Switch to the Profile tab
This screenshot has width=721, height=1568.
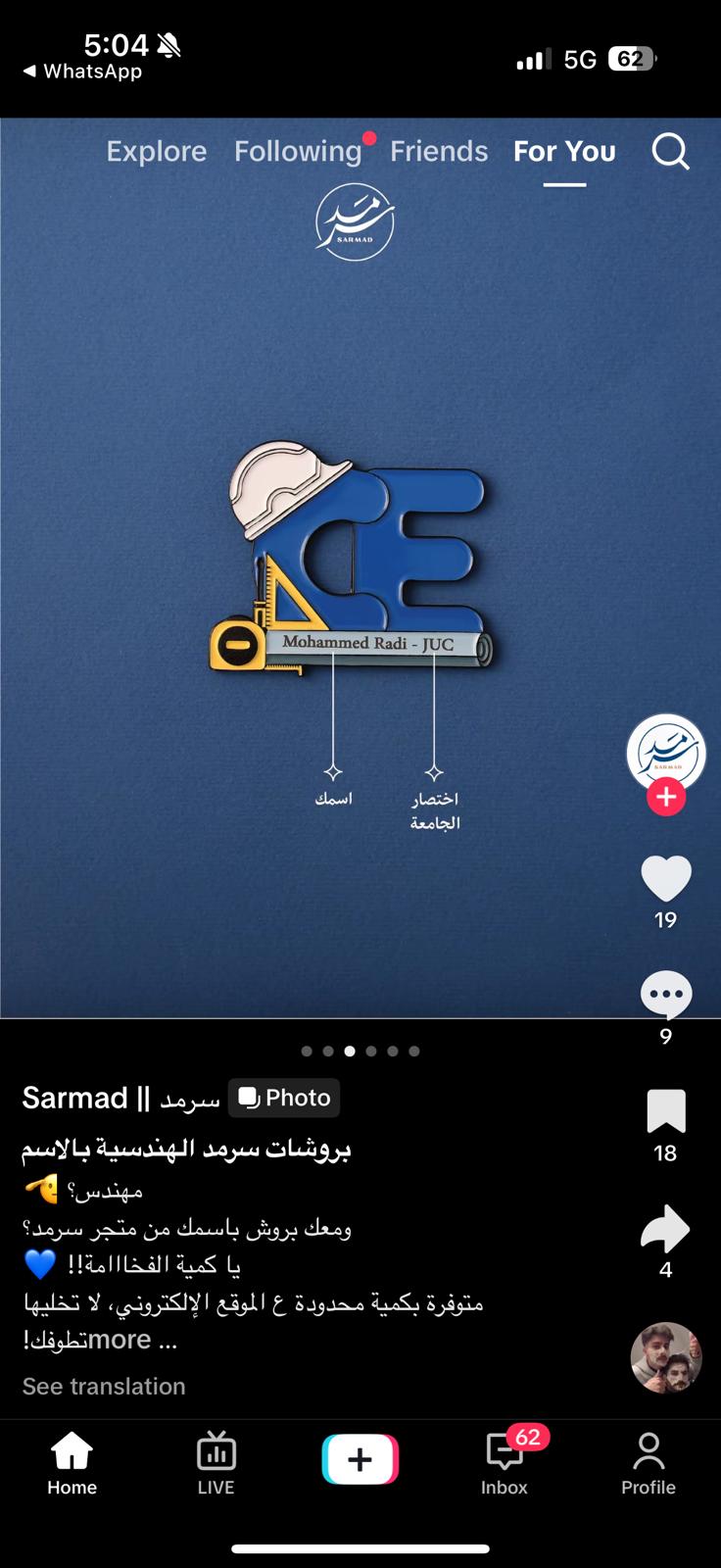649,1463
